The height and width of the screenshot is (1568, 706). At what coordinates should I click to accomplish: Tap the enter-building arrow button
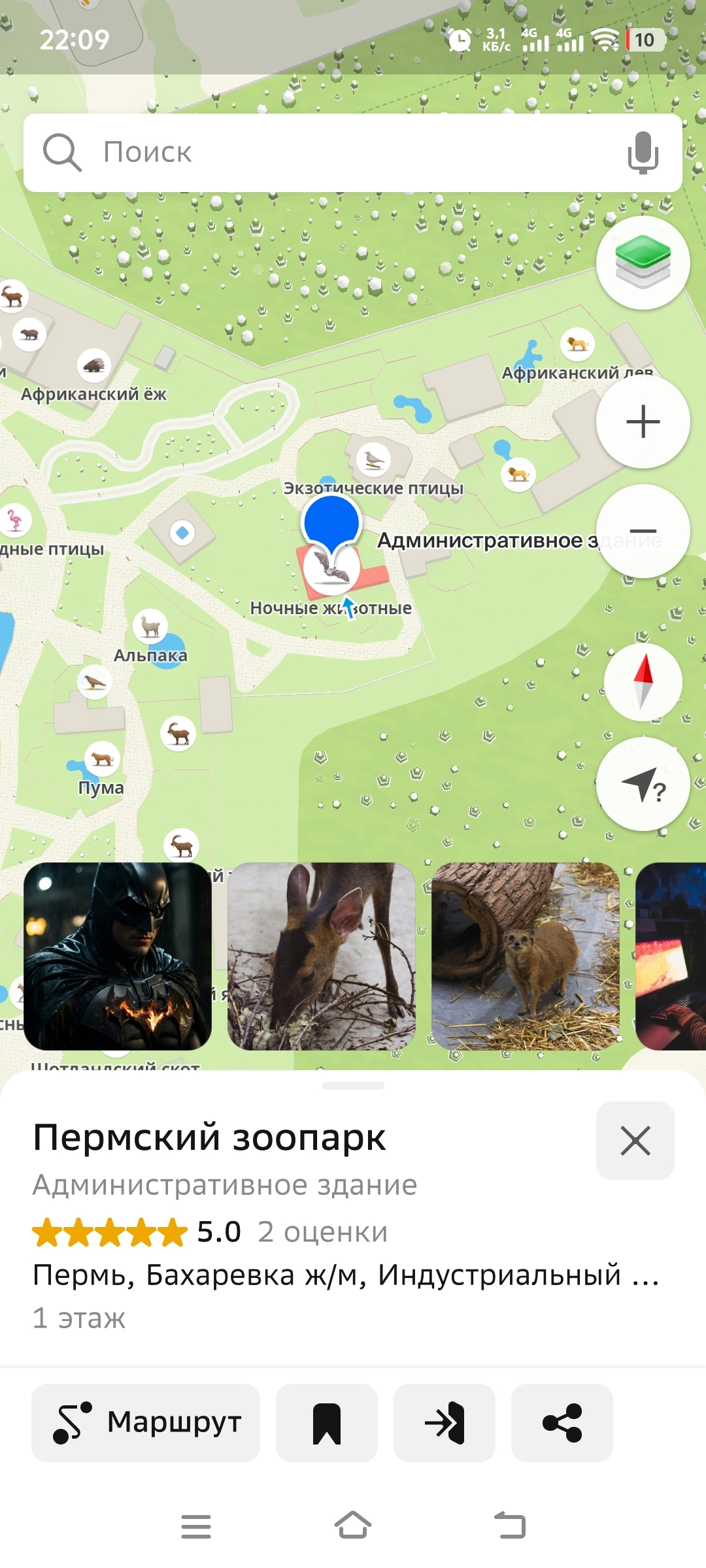click(x=444, y=1422)
